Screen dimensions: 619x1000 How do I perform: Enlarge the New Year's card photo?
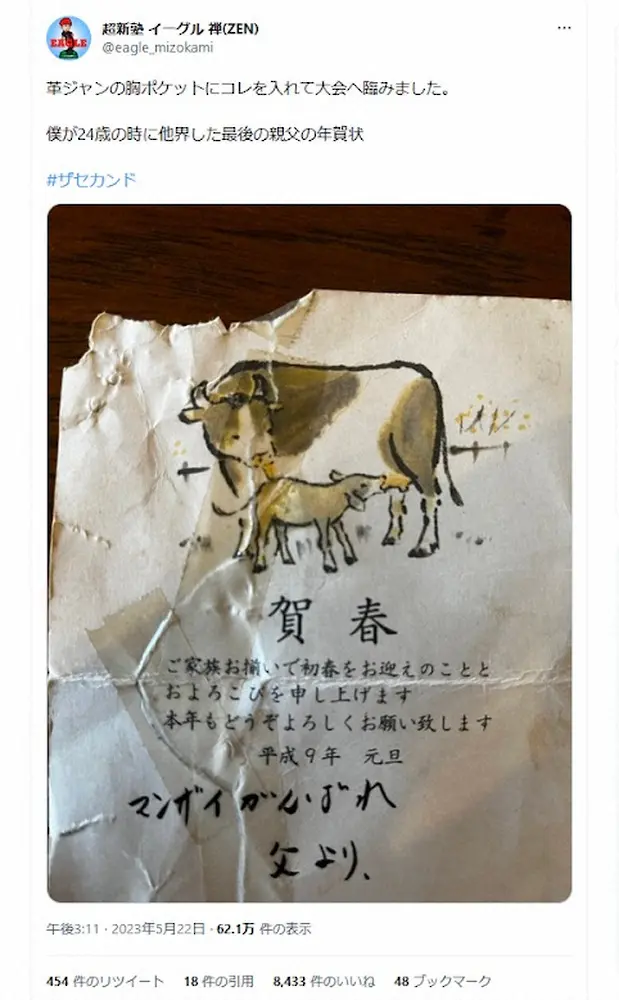pos(309,553)
